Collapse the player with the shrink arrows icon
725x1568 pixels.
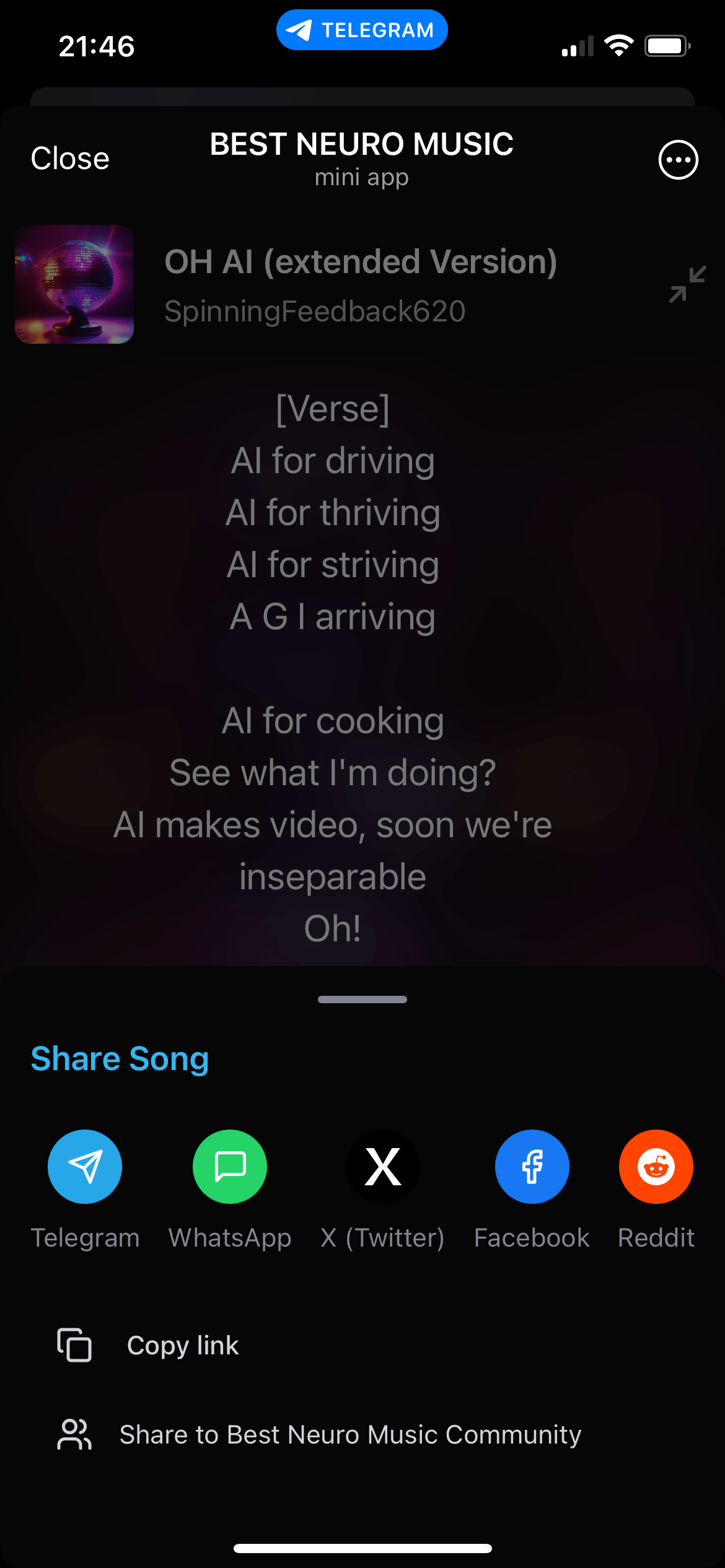[688, 284]
